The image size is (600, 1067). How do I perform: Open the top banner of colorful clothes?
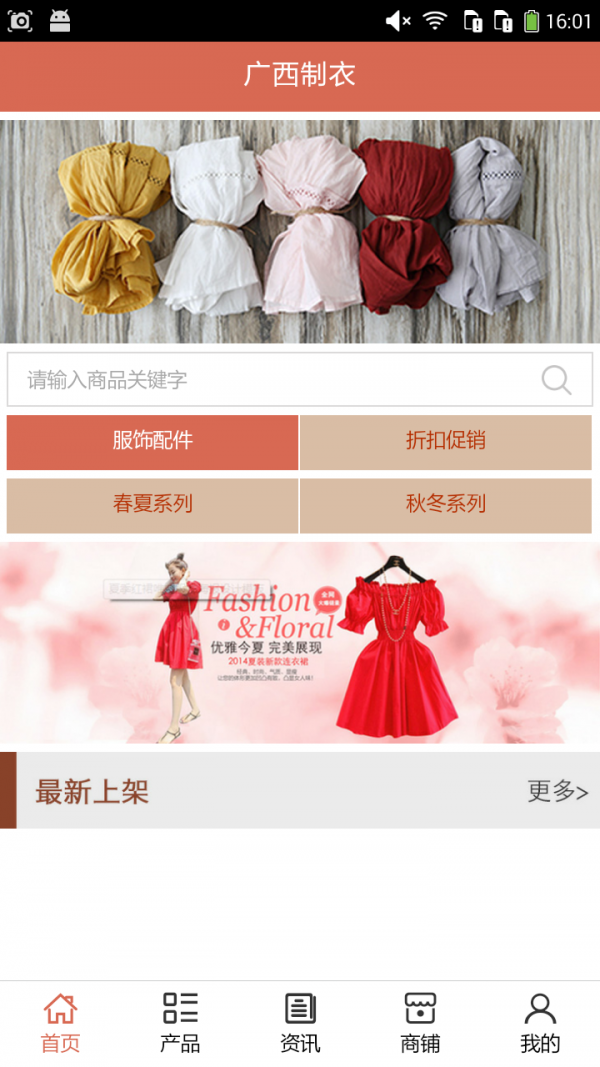(300, 231)
